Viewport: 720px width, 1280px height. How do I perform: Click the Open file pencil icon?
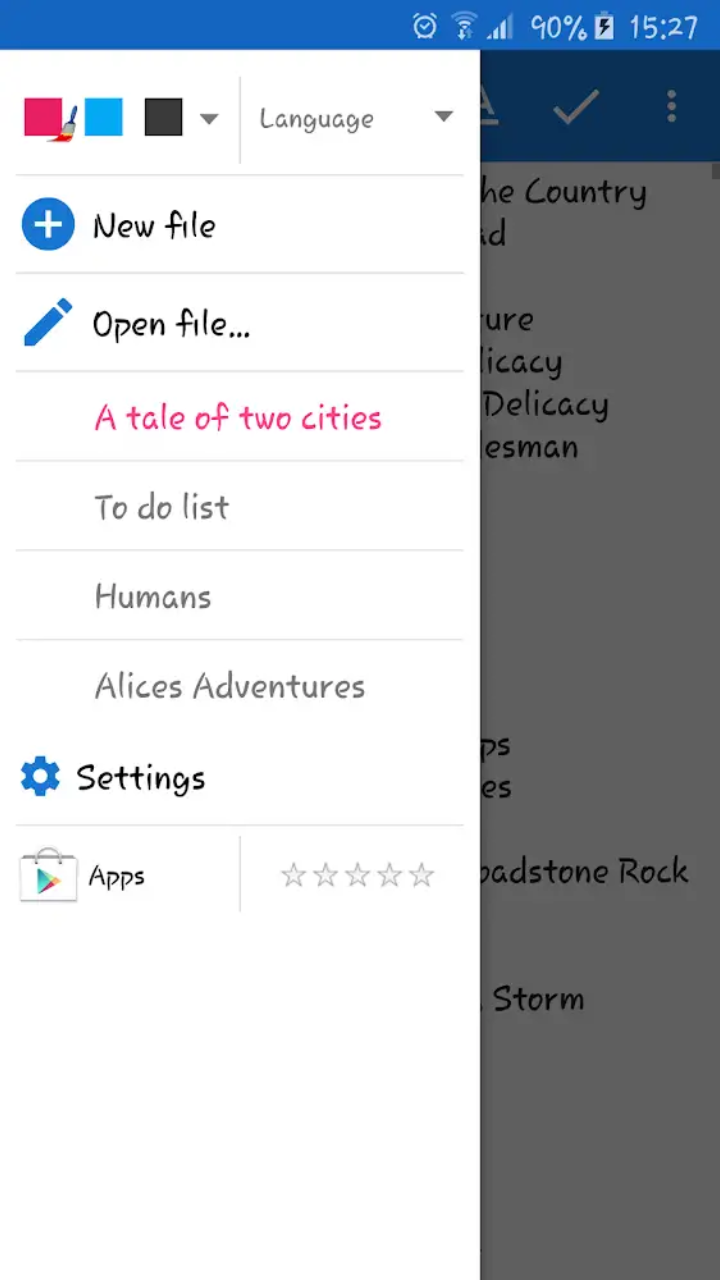point(46,321)
